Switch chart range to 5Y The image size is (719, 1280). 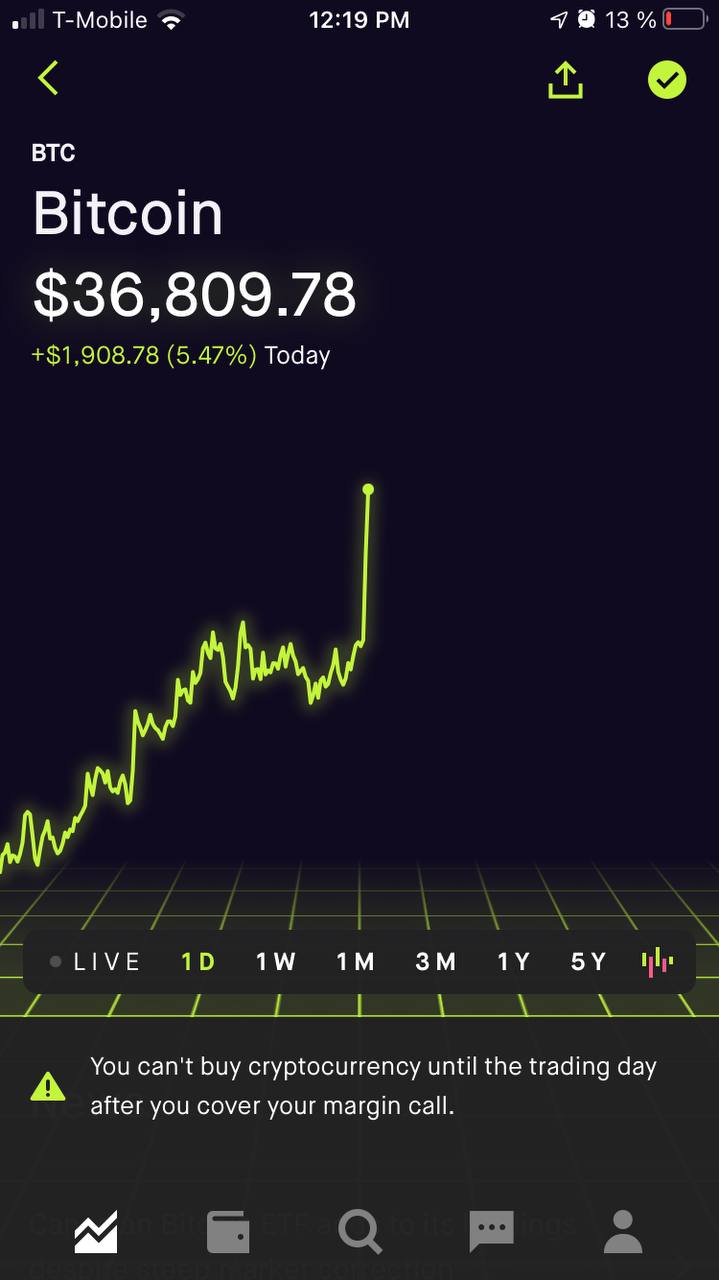tap(588, 962)
